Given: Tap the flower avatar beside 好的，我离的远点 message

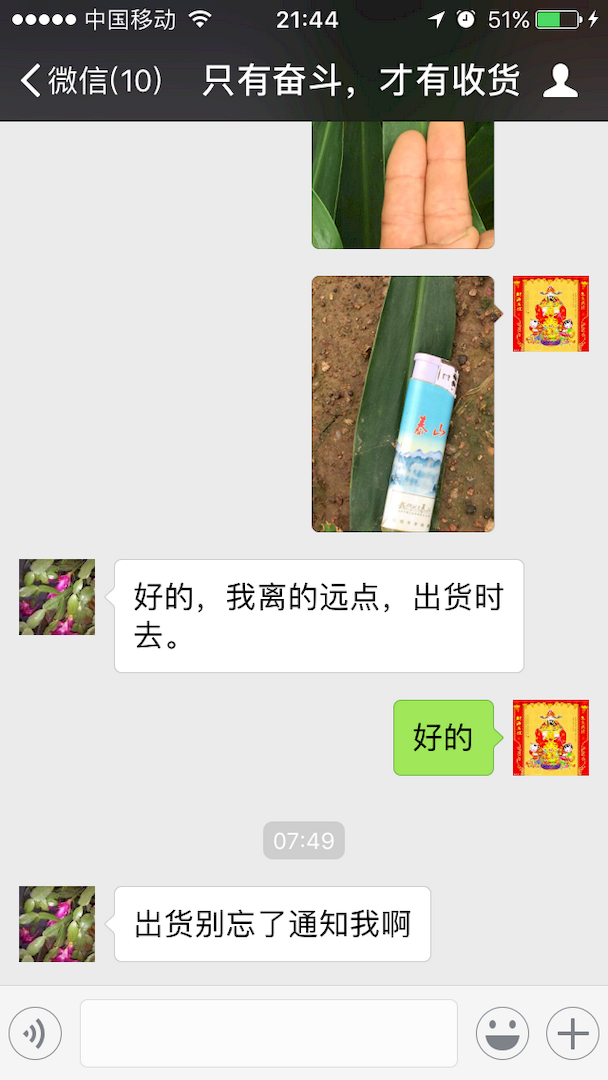Looking at the screenshot, I should pyautogui.click(x=57, y=597).
